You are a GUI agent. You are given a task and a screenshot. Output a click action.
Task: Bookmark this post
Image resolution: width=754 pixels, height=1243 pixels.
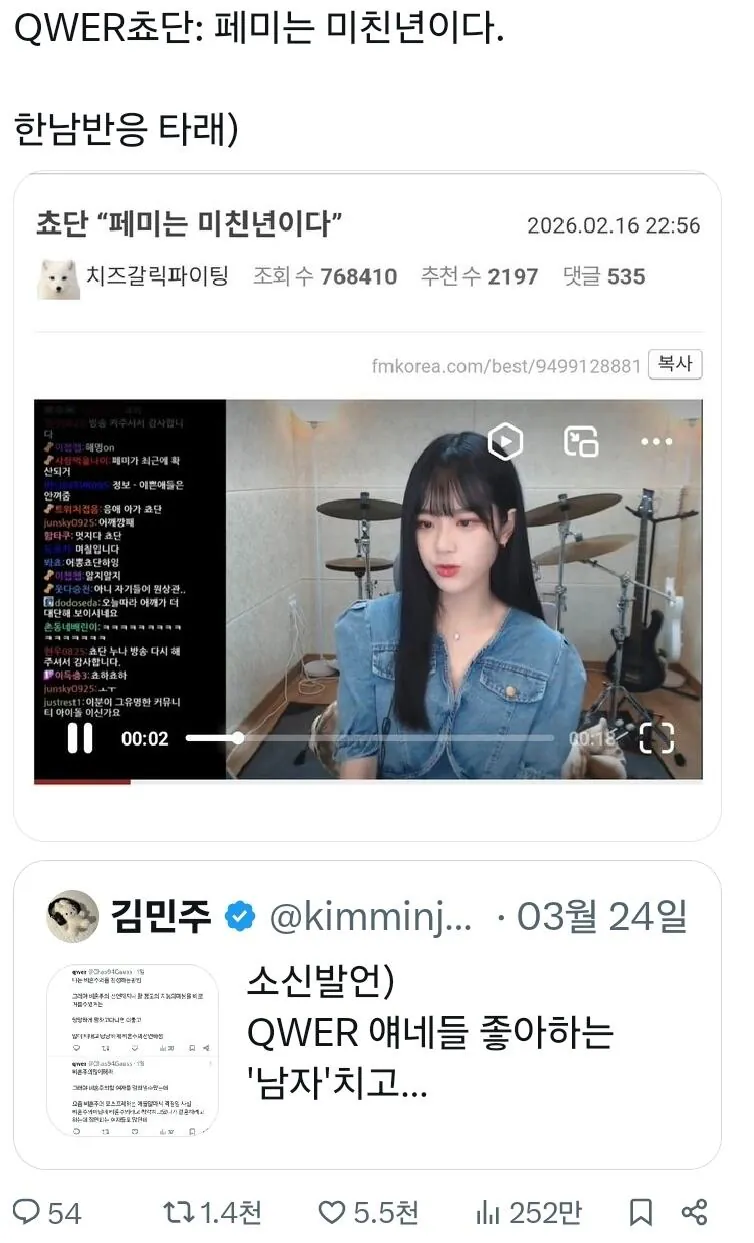point(640,1213)
